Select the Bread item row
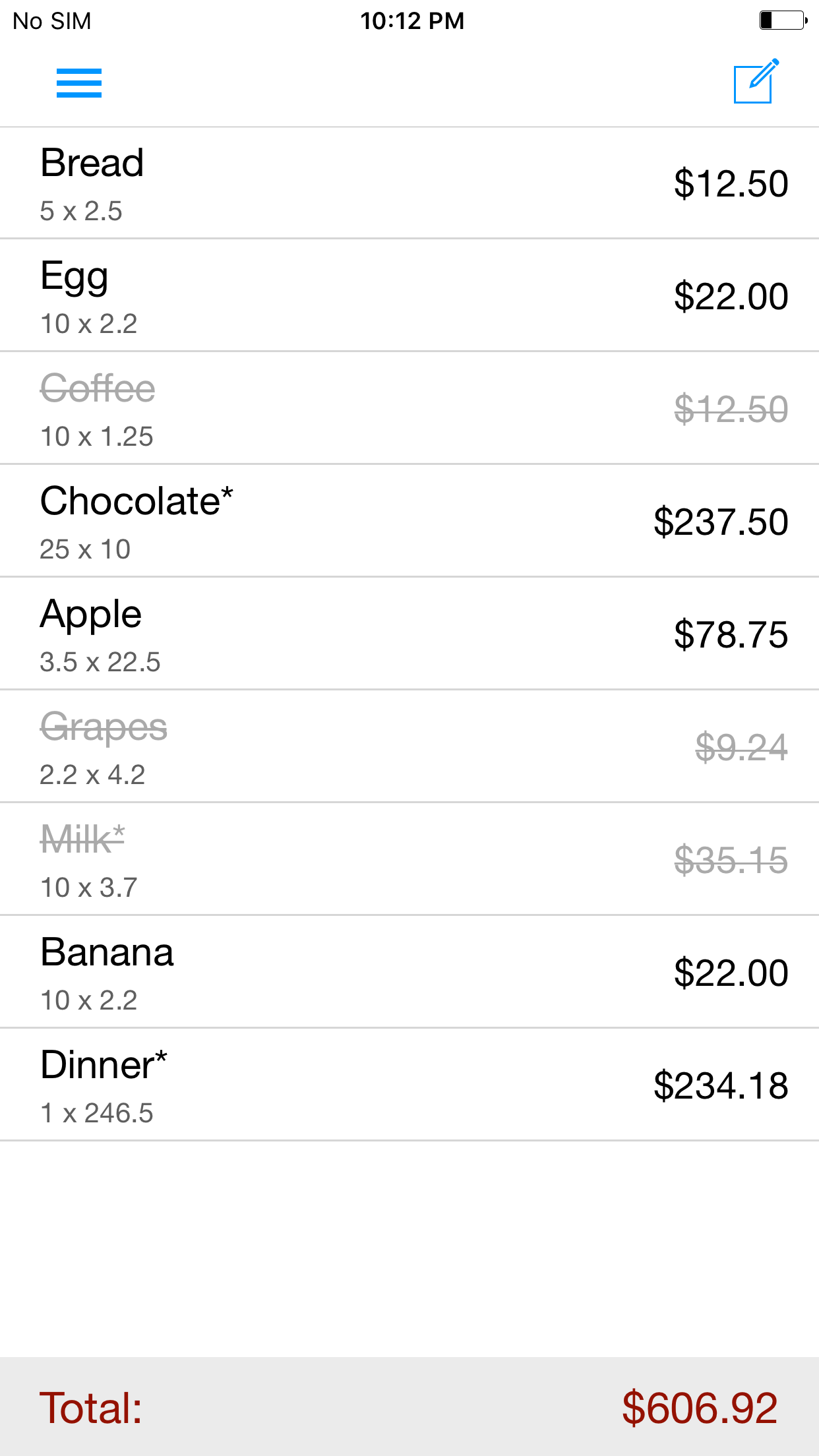Screen dimensions: 819x1456 click(x=409, y=183)
